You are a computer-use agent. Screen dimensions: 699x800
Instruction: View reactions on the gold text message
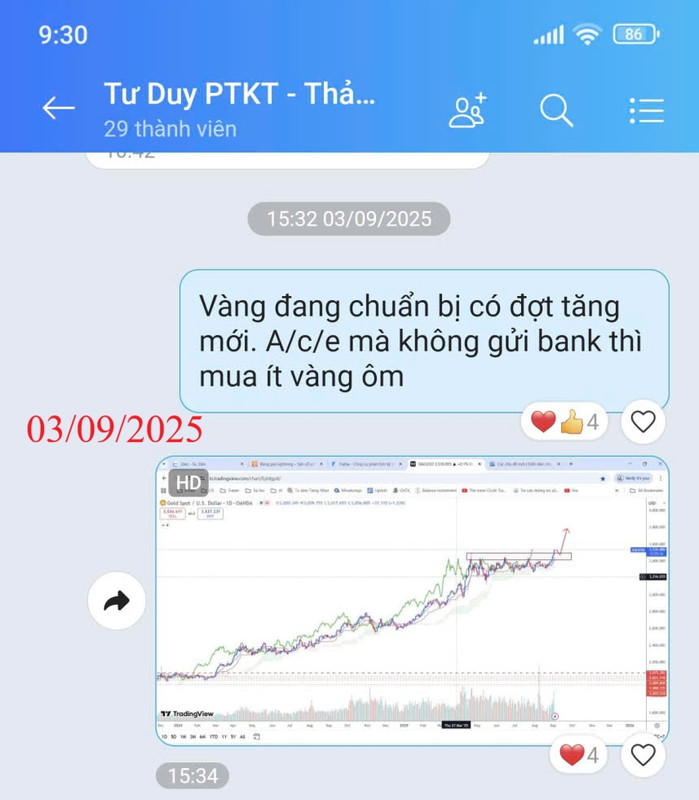coord(566,422)
